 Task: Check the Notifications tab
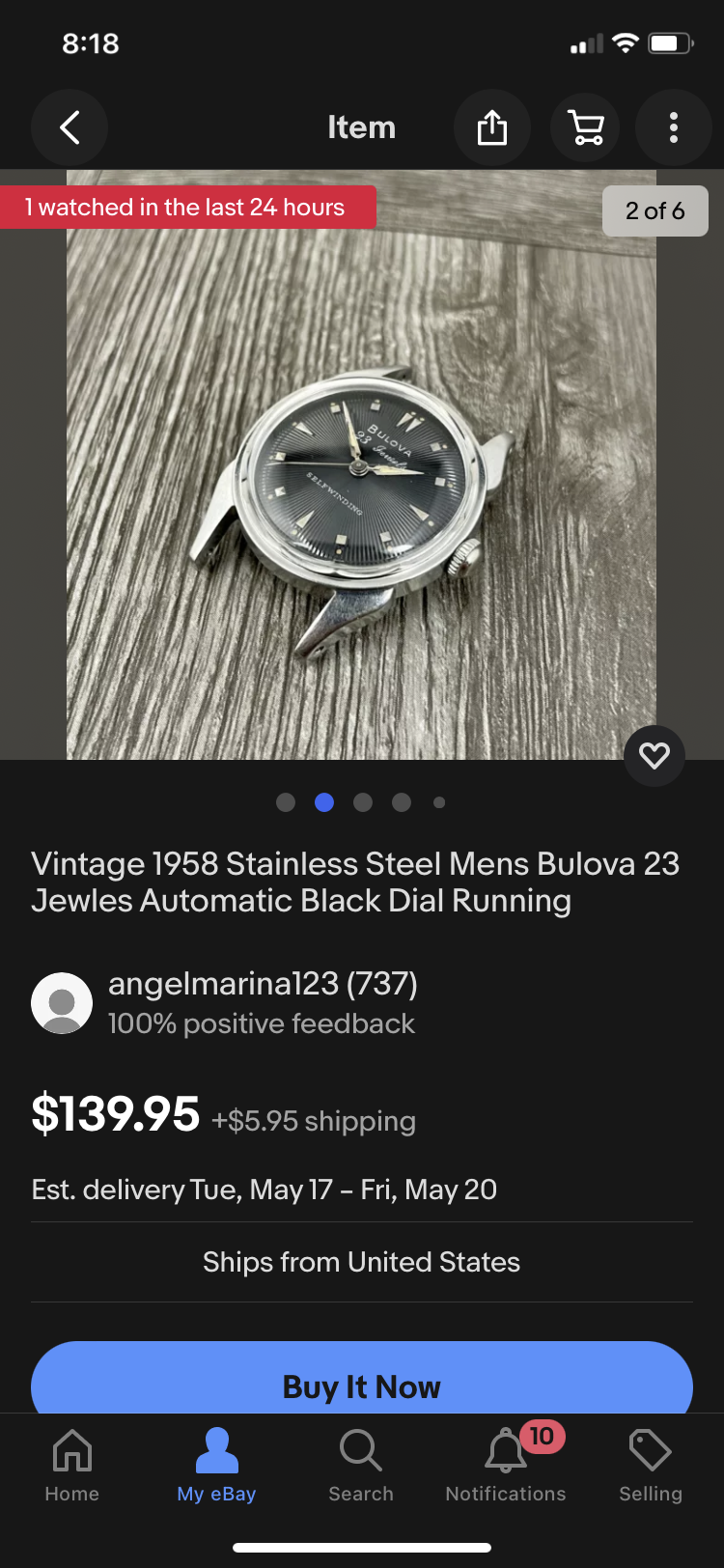pyautogui.click(x=506, y=1466)
